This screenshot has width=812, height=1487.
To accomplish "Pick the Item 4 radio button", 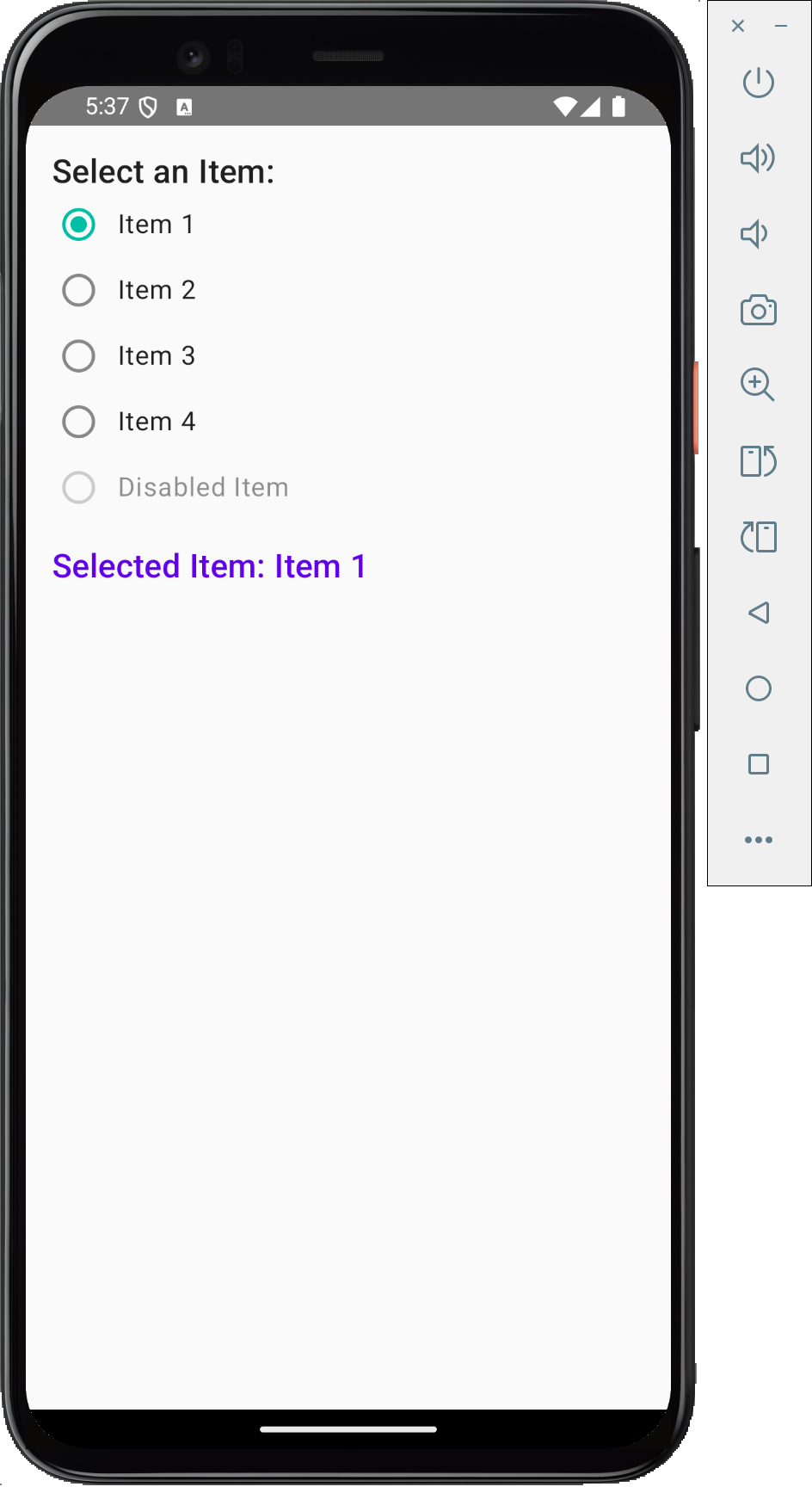I will click(78, 422).
